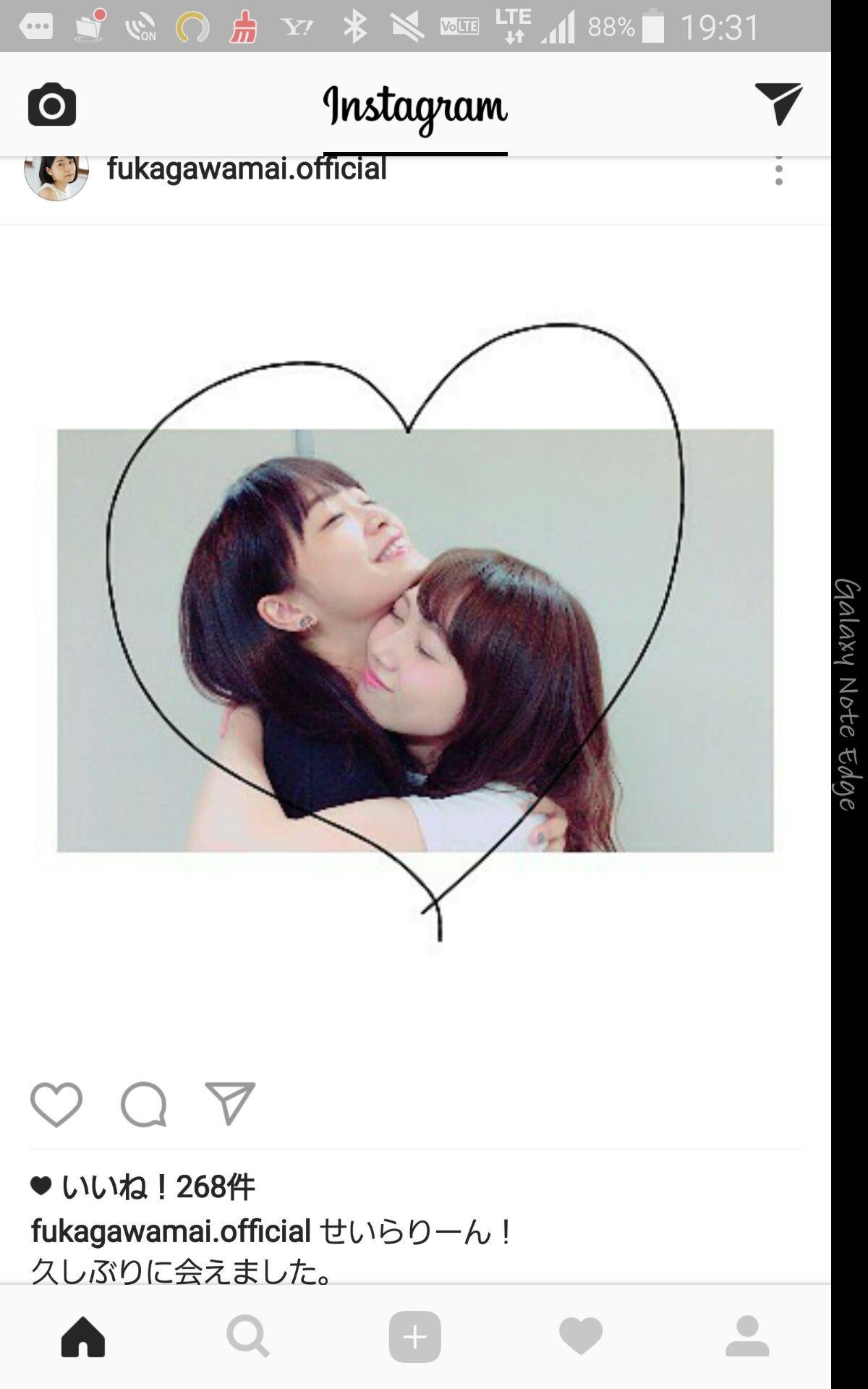
Task: Create a new post with the plus button
Action: (414, 1336)
